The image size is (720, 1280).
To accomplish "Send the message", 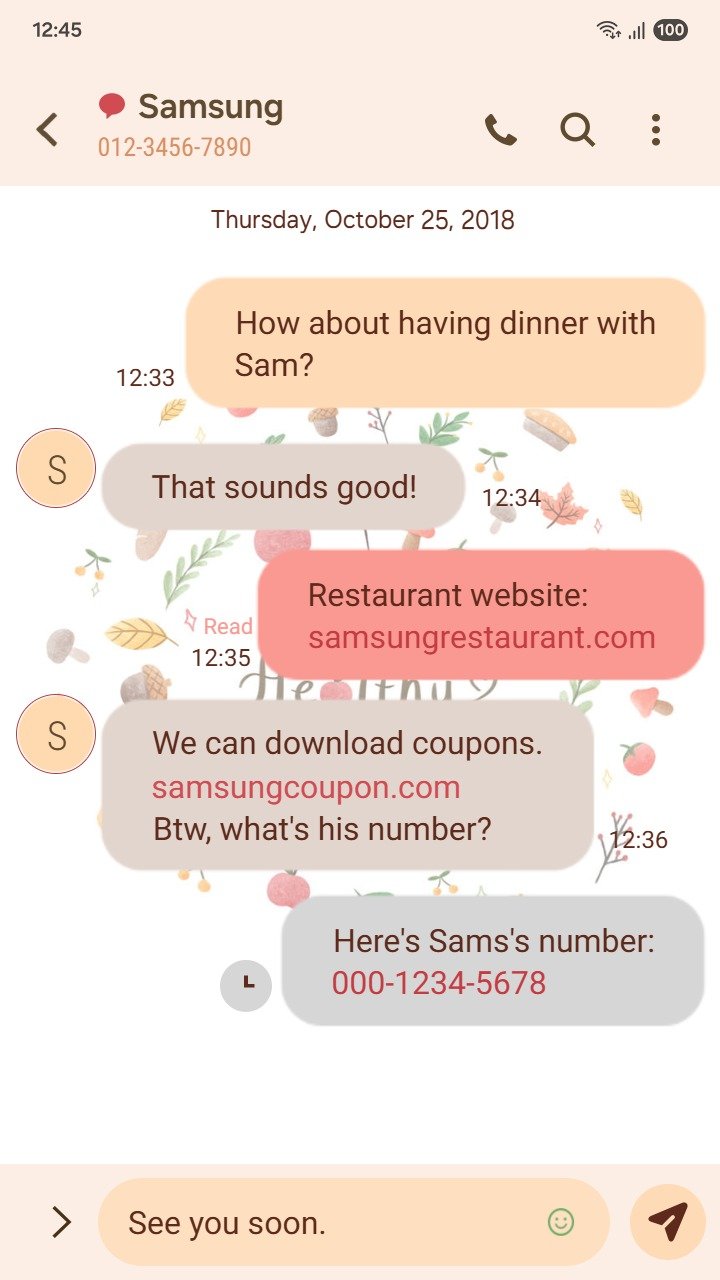I will pyautogui.click(x=668, y=1222).
